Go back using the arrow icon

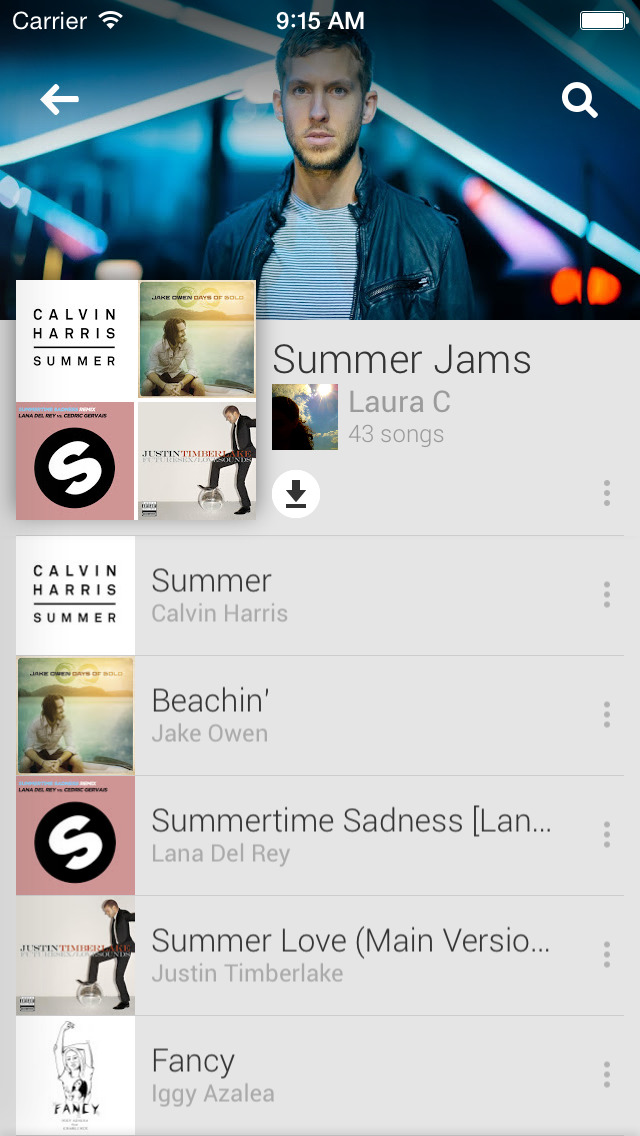[x=59, y=99]
